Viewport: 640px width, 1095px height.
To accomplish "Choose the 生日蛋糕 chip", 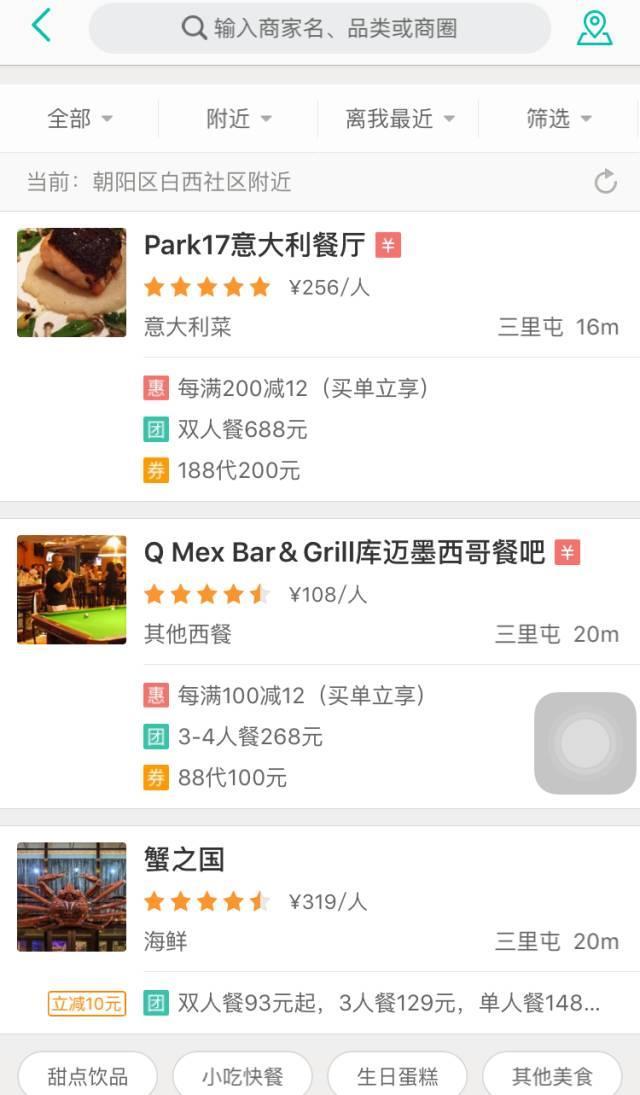I will coord(397,1076).
